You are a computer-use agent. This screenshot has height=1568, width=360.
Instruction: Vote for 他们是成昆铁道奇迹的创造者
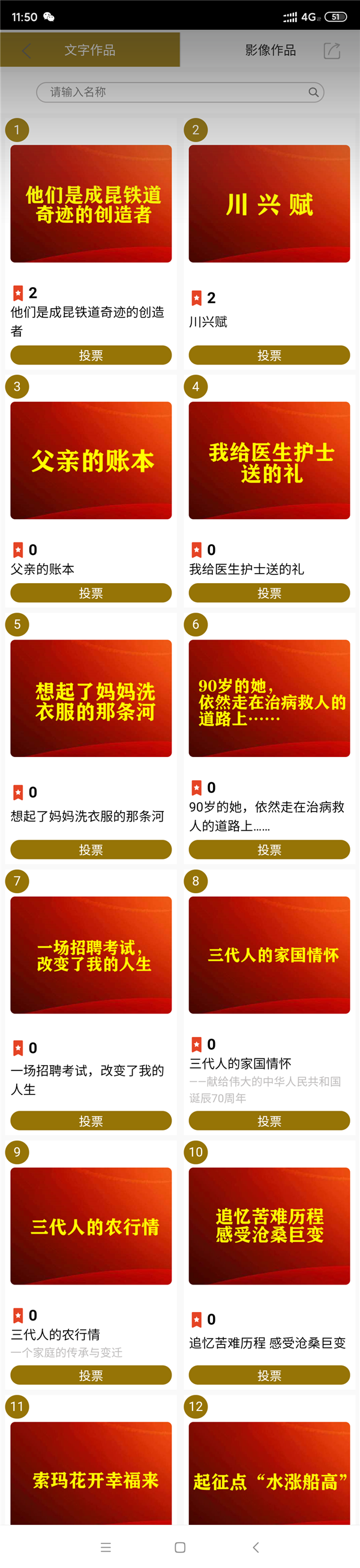point(91,355)
